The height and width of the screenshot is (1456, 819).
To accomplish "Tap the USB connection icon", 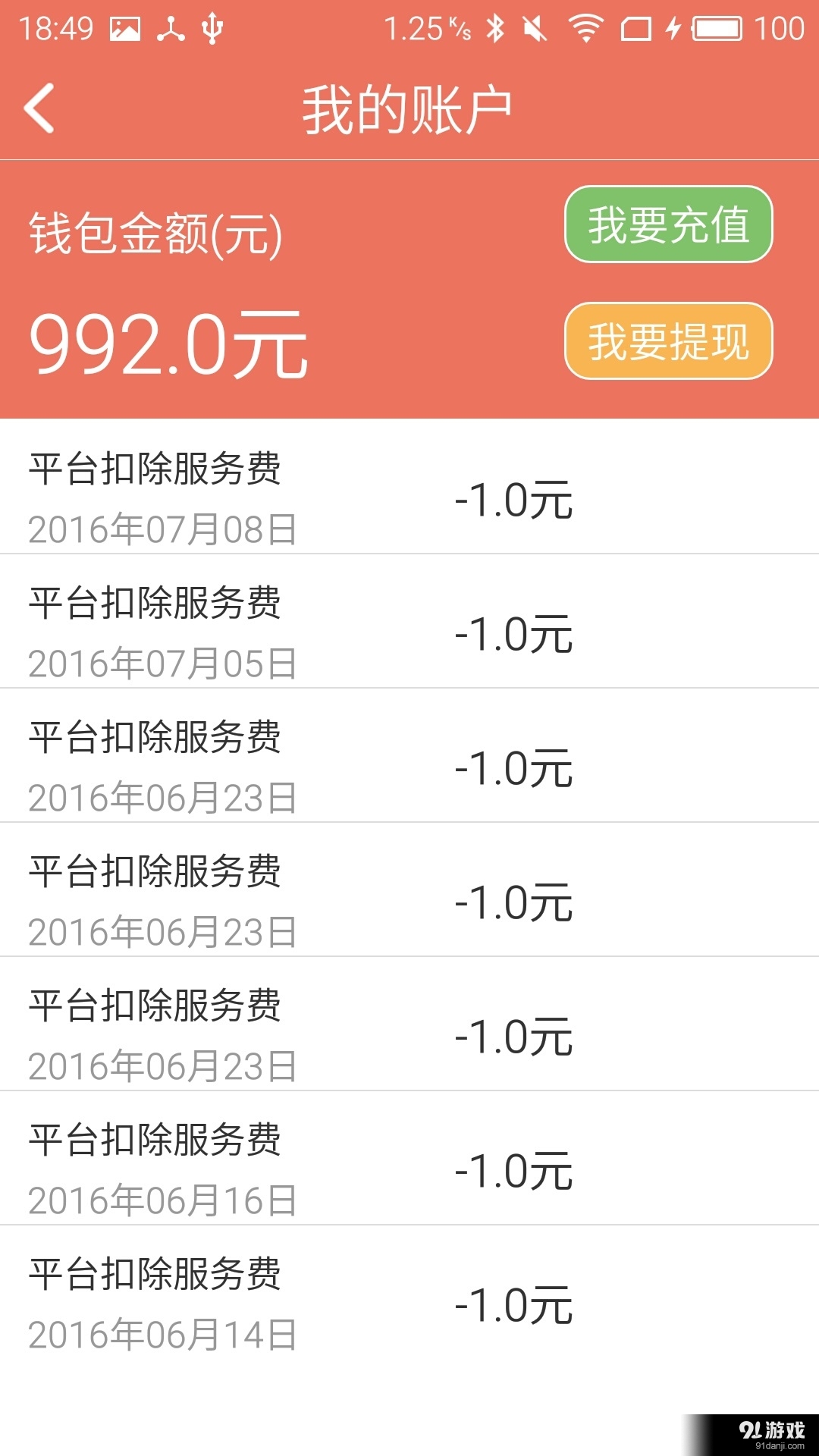I will click(x=211, y=29).
